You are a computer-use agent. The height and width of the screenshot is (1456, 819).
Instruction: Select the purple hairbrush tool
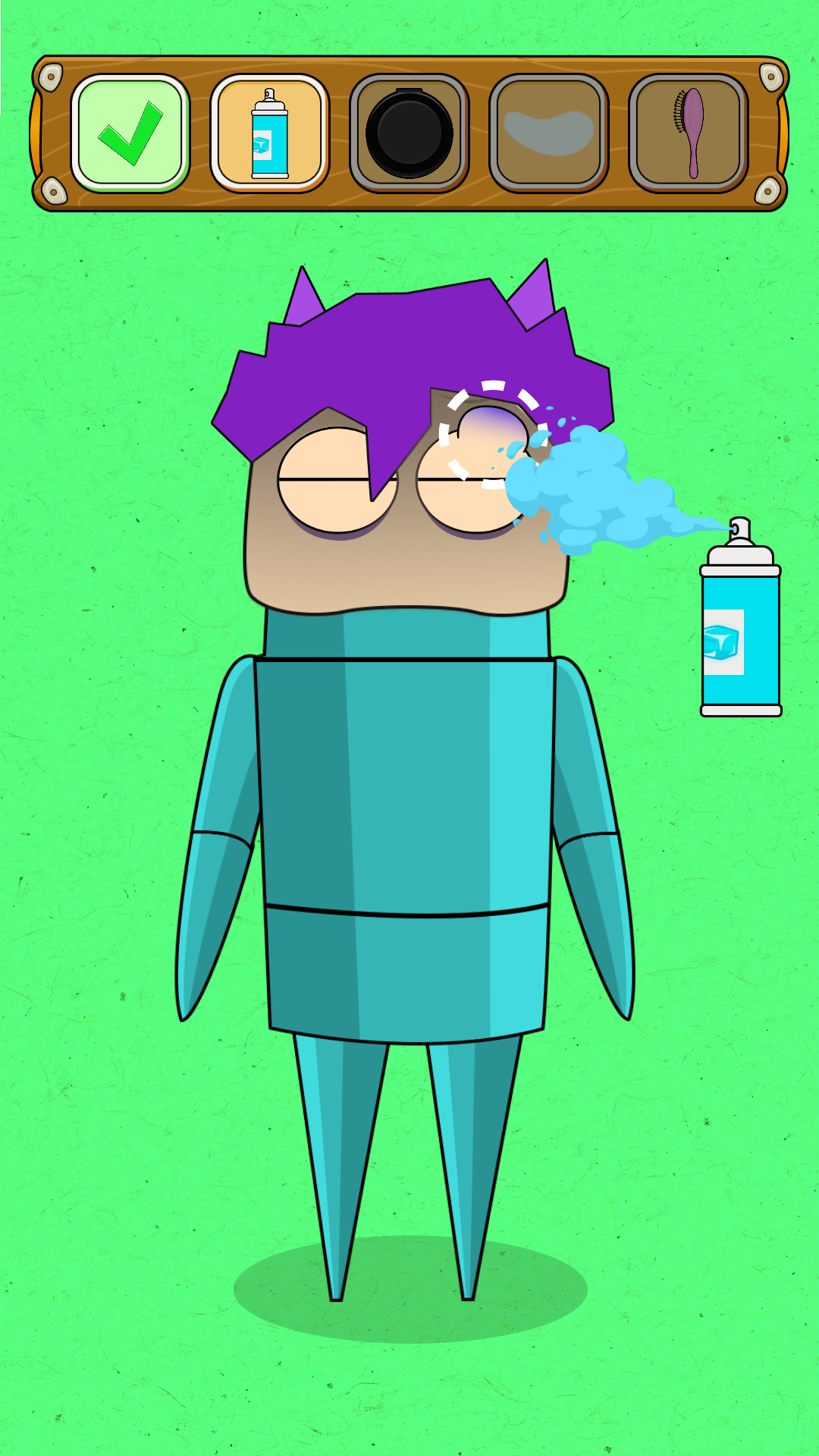[689, 133]
